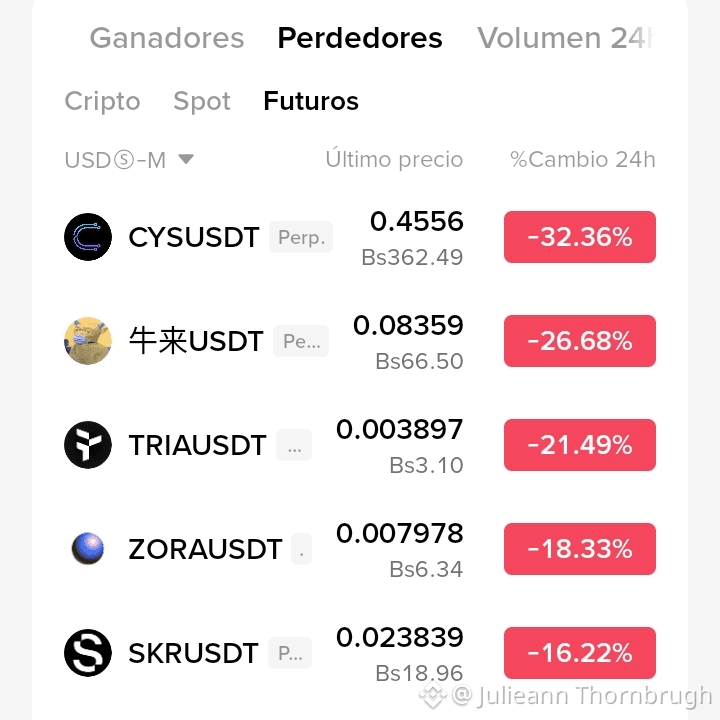The image size is (720, 720).
Task: Open the 牛来USDT row
Action: (x=360, y=341)
